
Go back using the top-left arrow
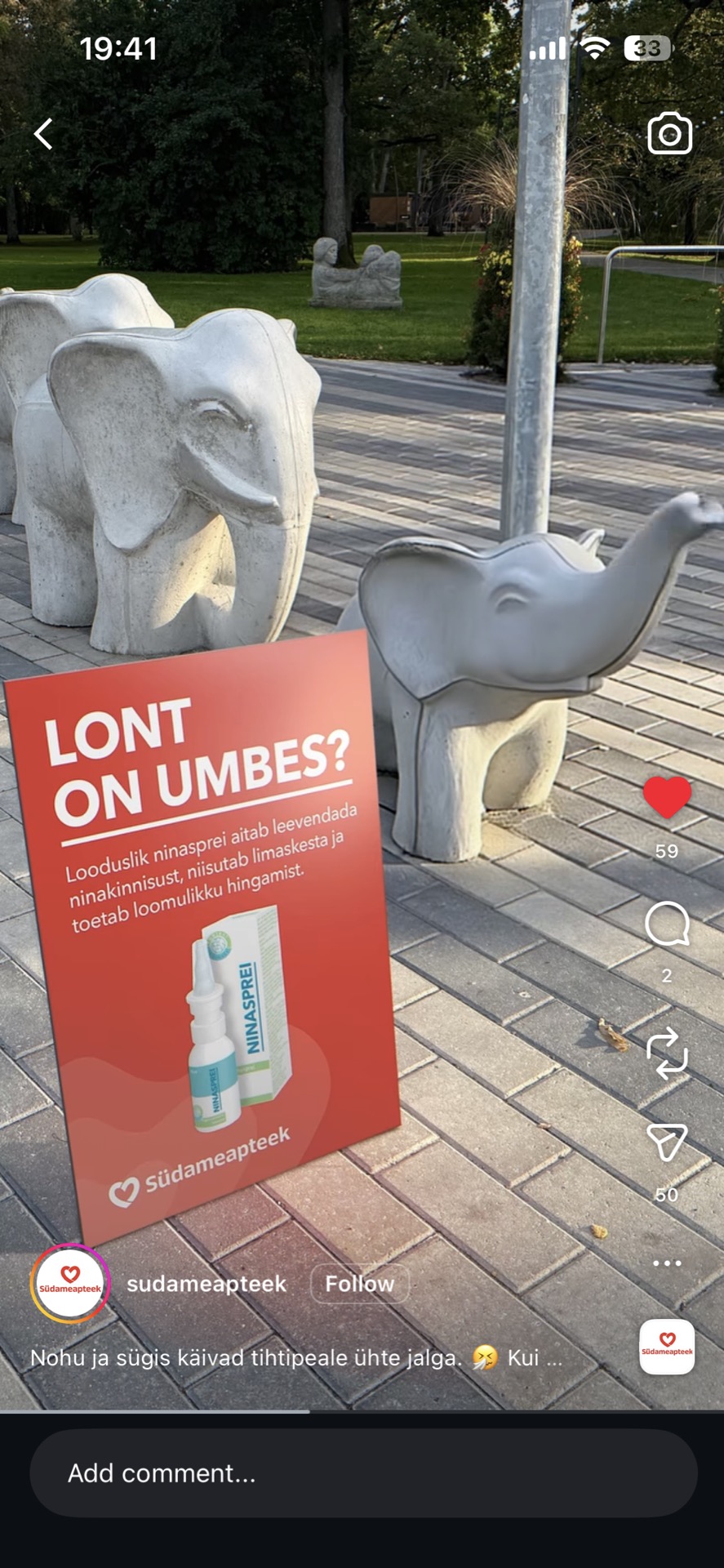point(44,134)
